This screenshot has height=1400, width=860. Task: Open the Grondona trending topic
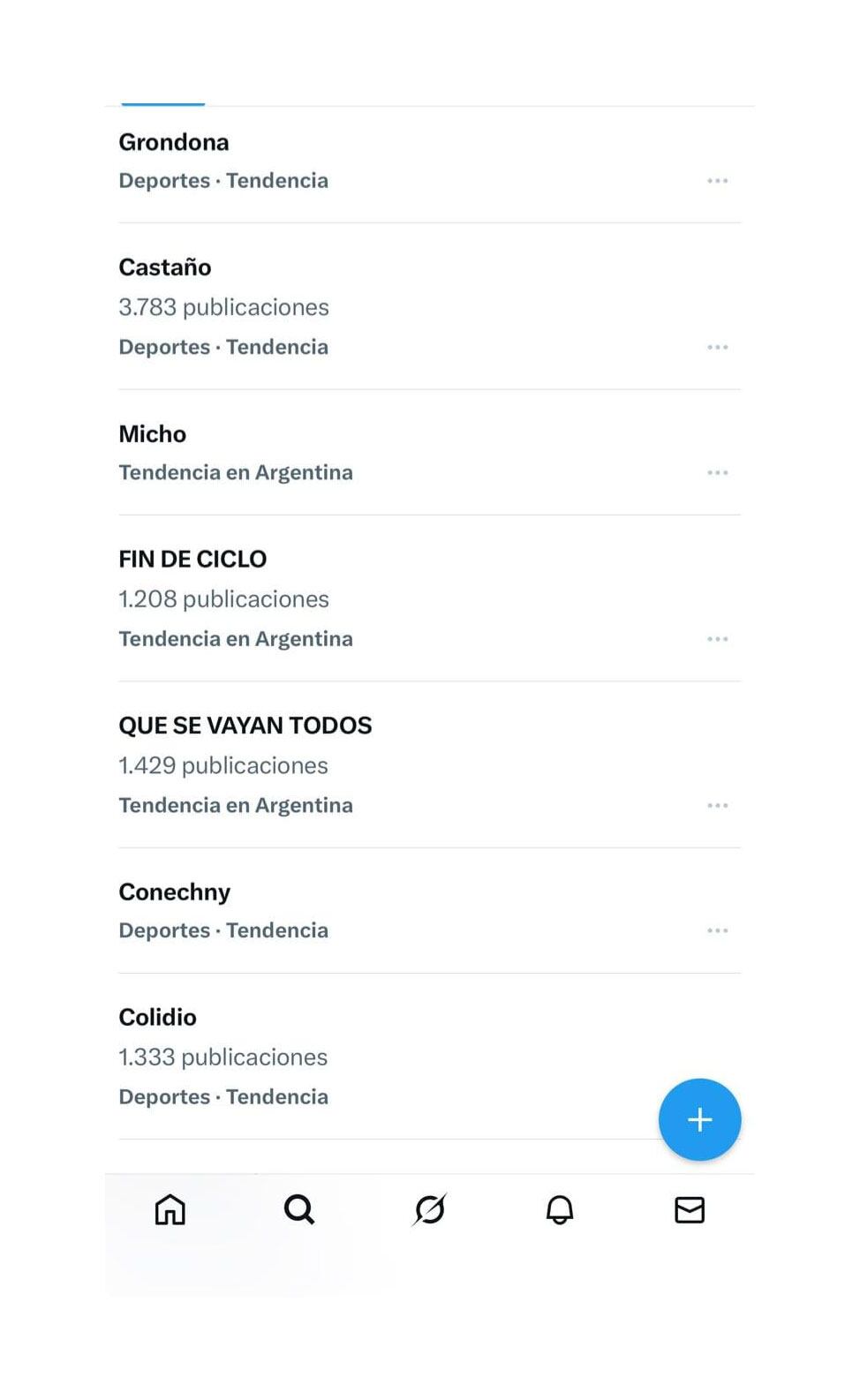coord(174,142)
